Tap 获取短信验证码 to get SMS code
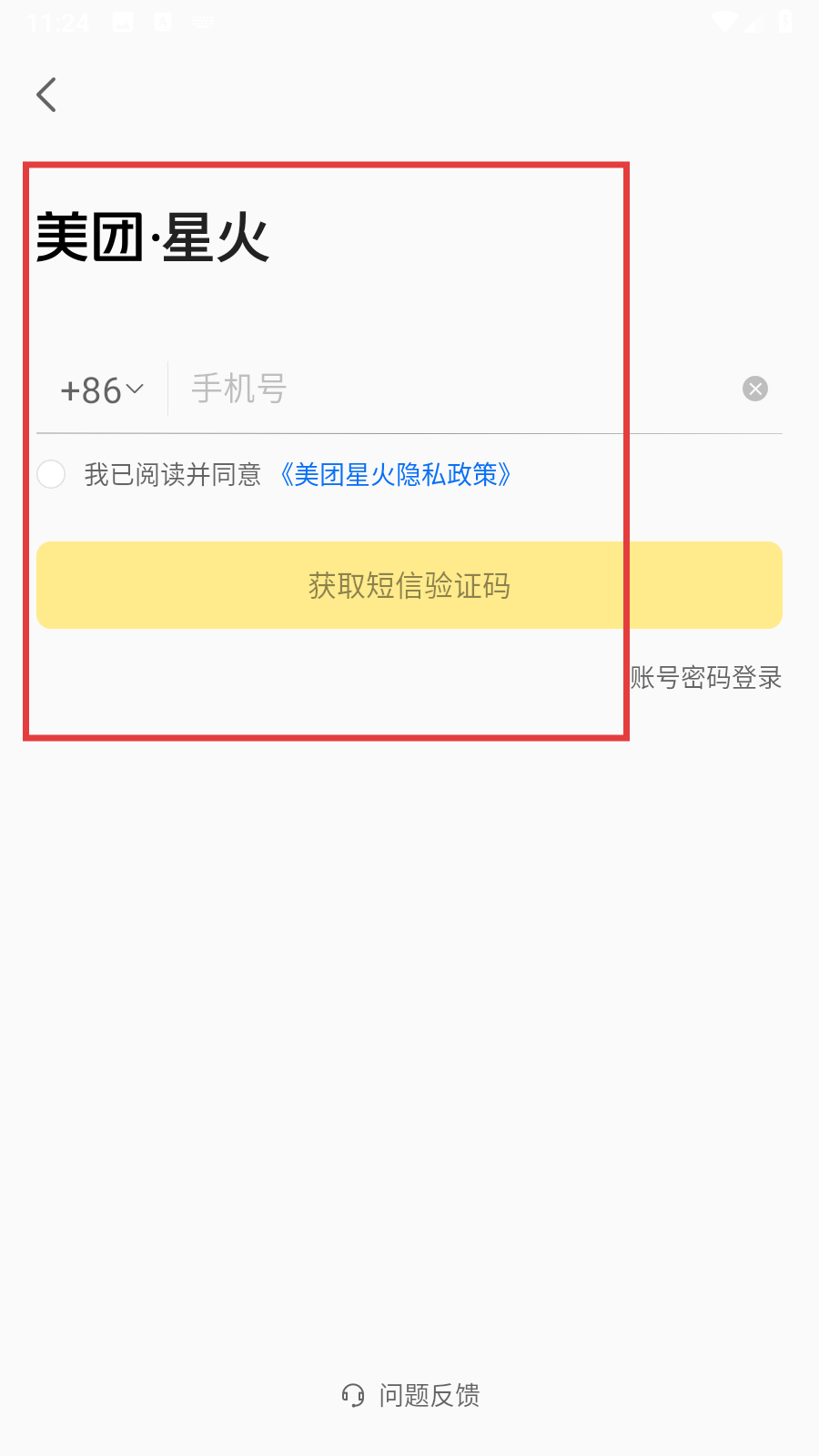Viewport: 819px width, 1456px height. (409, 585)
